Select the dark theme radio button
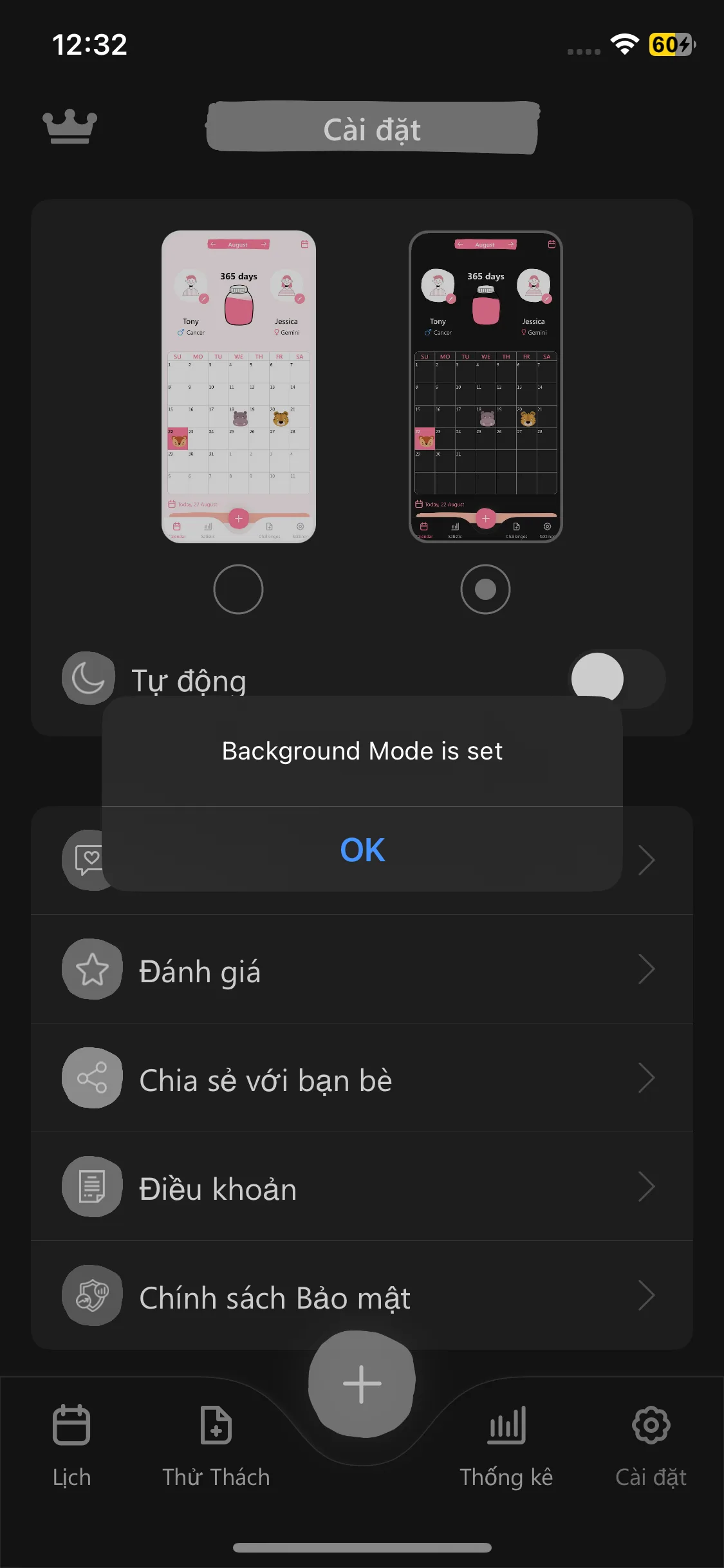Viewport: 724px width, 1568px height. [x=485, y=589]
